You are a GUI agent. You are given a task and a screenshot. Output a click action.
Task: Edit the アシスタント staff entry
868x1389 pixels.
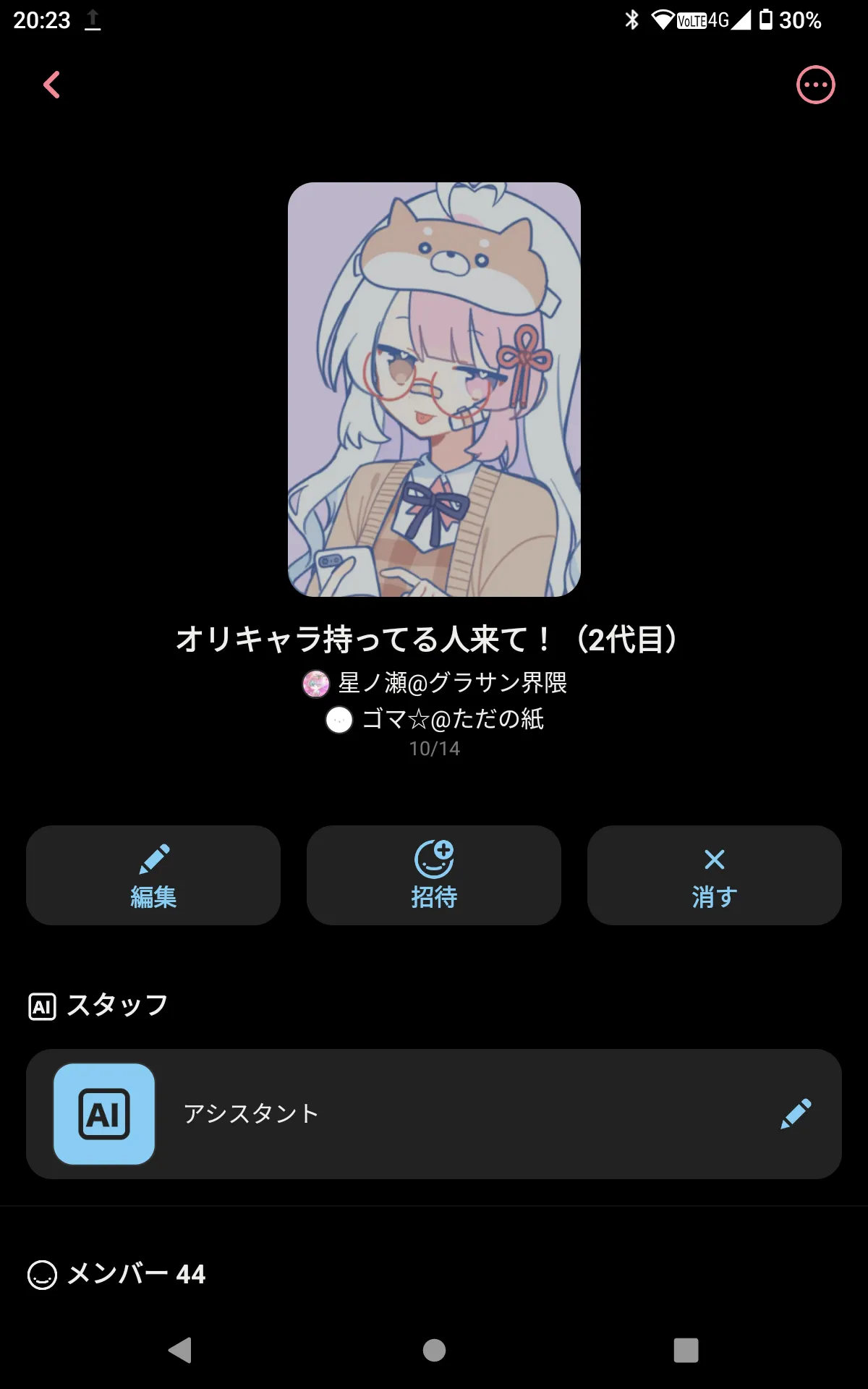(796, 1114)
